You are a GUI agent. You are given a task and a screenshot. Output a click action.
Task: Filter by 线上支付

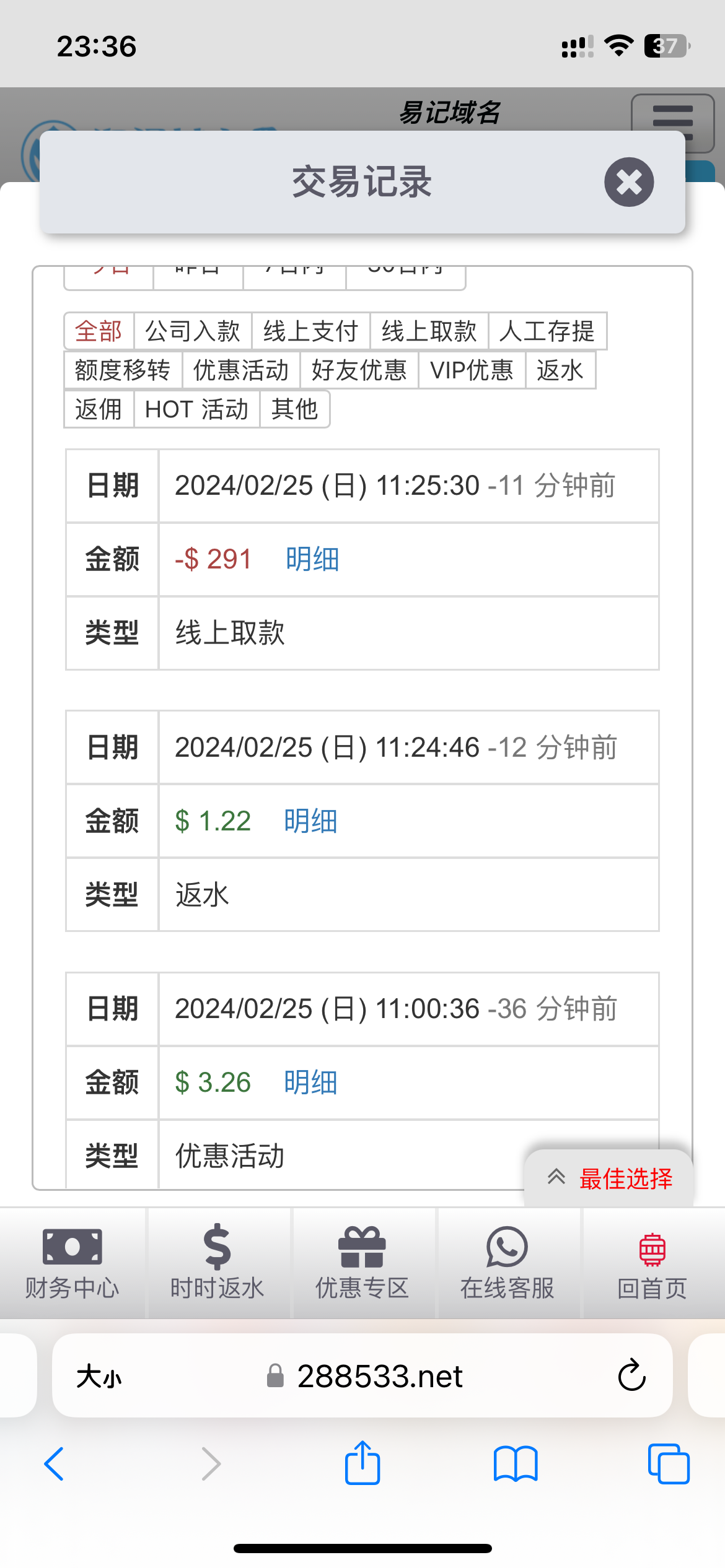tap(310, 331)
